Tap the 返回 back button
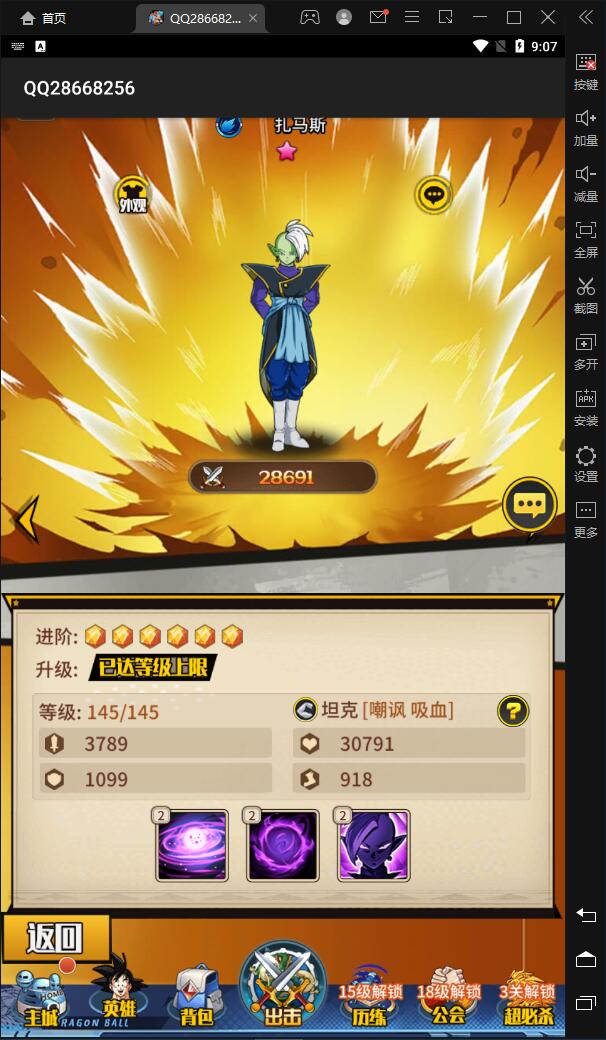The height and width of the screenshot is (1040, 606). coord(55,938)
